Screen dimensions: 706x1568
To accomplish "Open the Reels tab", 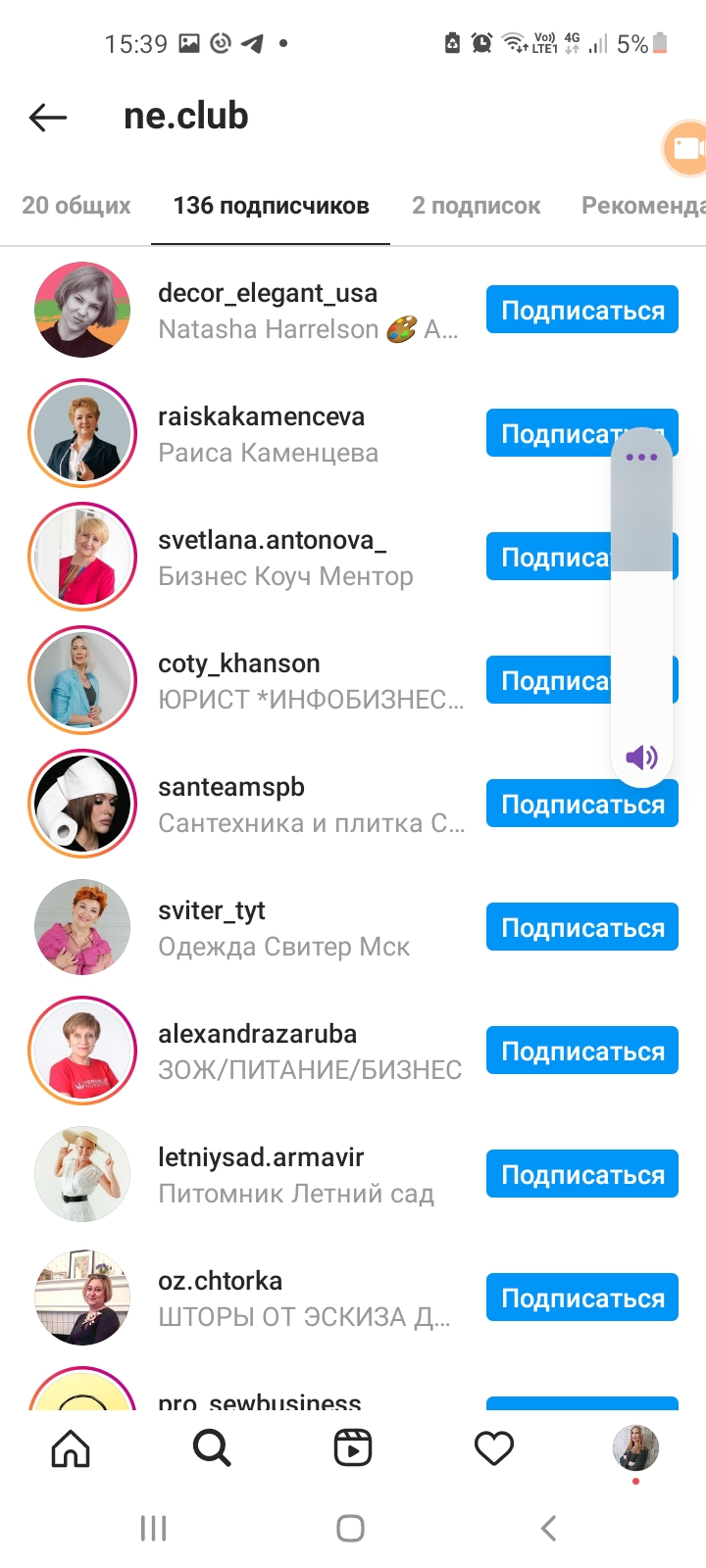I will (353, 1447).
